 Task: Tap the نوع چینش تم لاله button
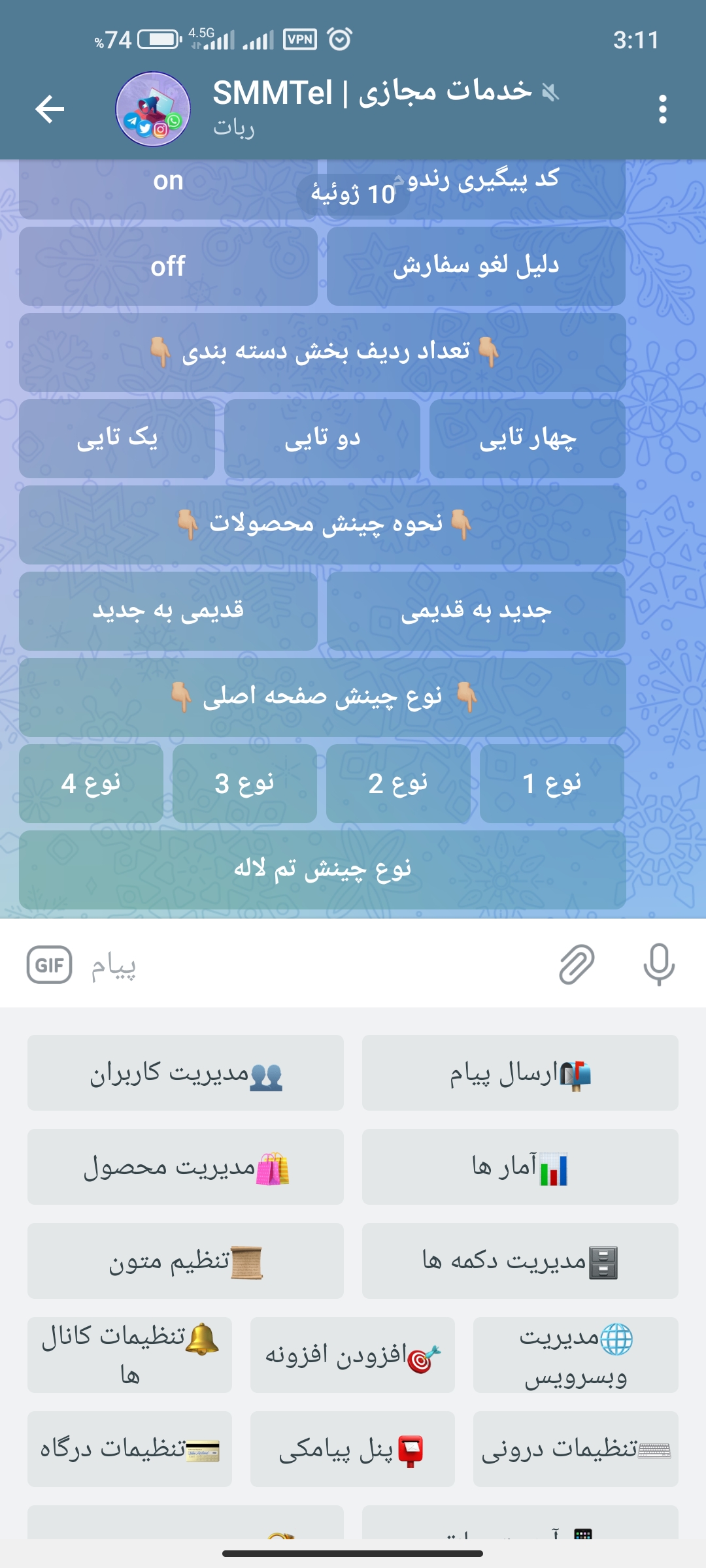[322, 870]
